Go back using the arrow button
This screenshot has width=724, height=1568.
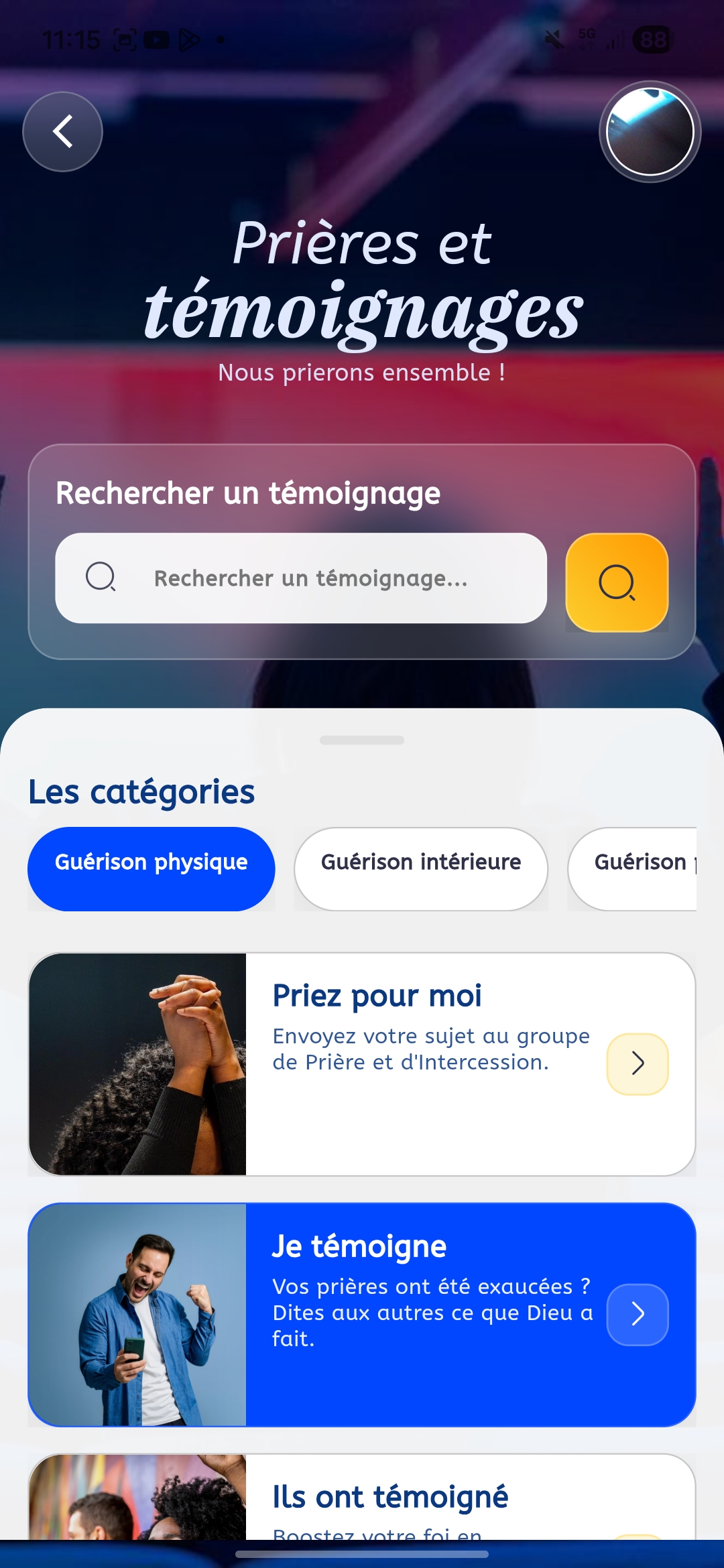(x=62, y=131)
